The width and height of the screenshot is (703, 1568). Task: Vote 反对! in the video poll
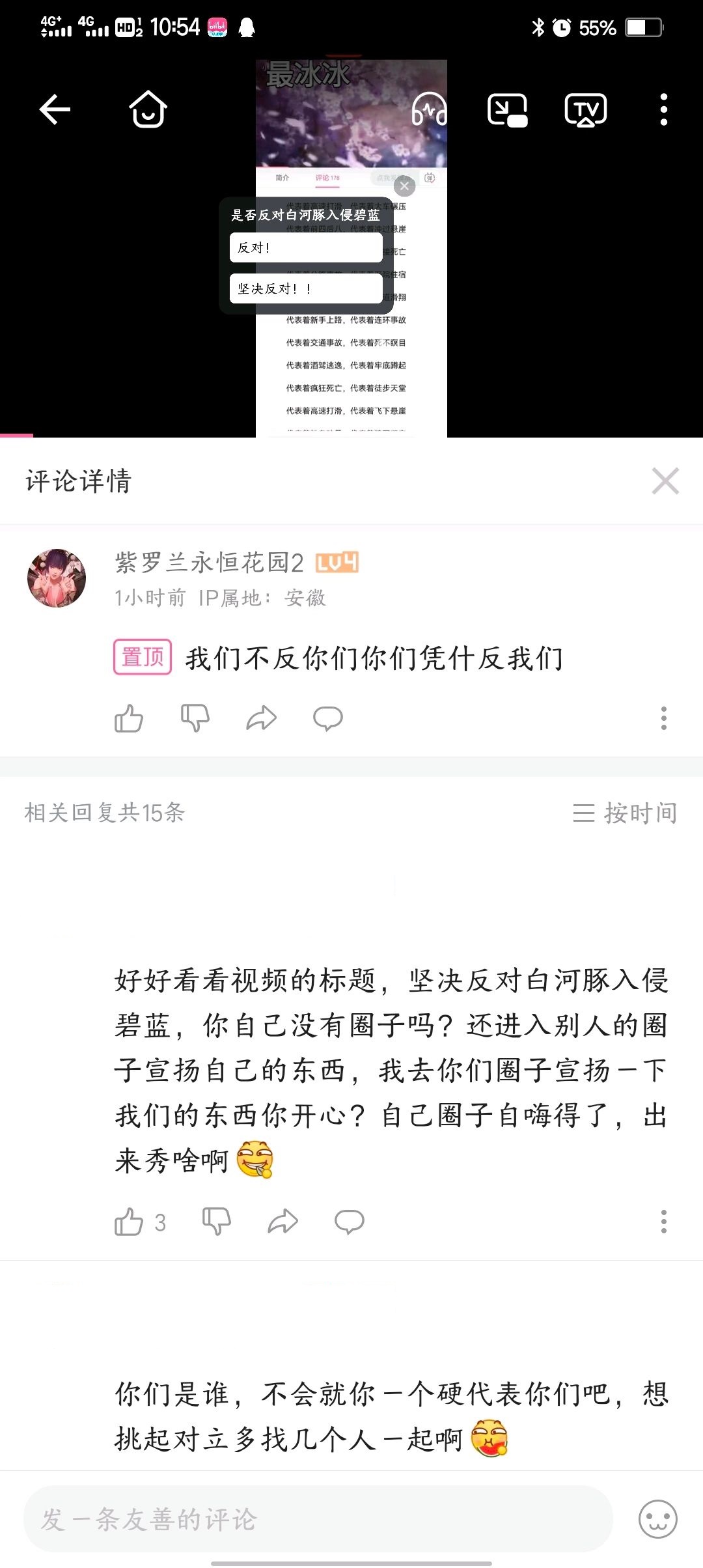click(x=306, y=247)
